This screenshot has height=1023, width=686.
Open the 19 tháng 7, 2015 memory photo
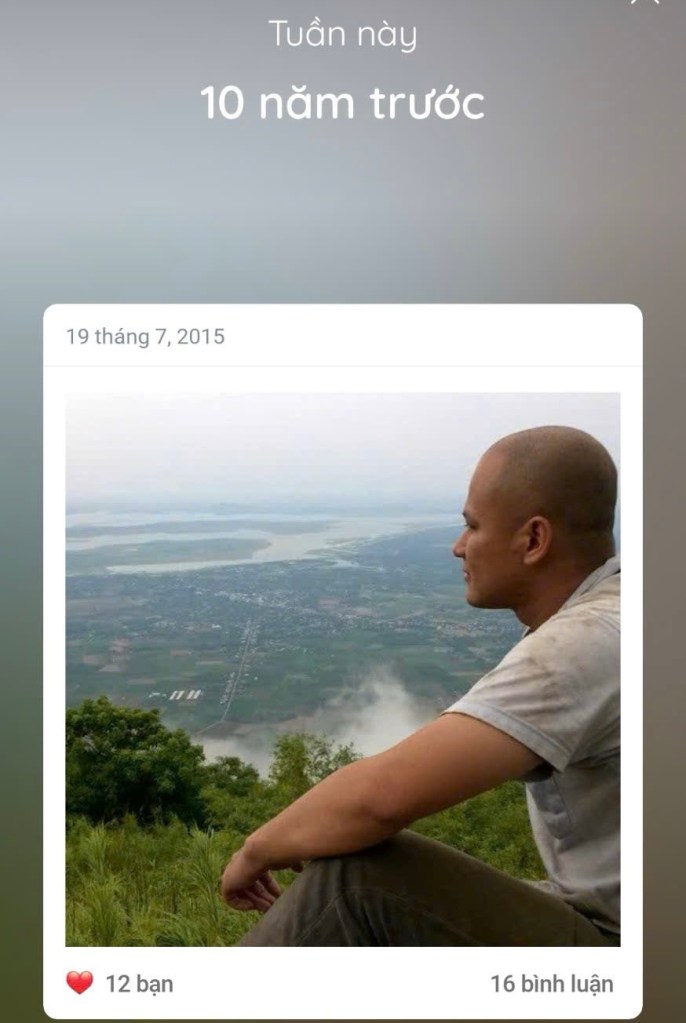(342, 668)
